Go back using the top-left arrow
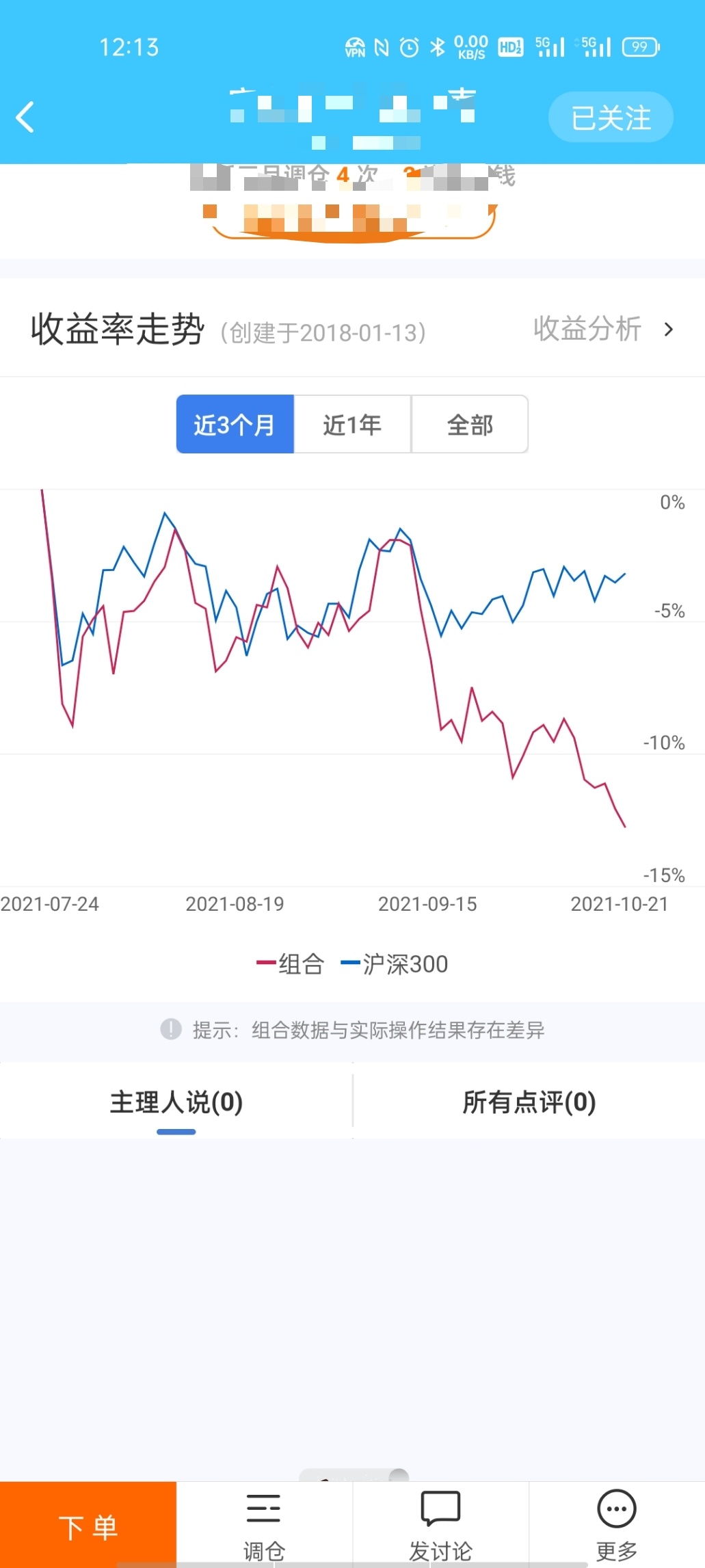Screen dimensions: 705x1568 (25, 117)
